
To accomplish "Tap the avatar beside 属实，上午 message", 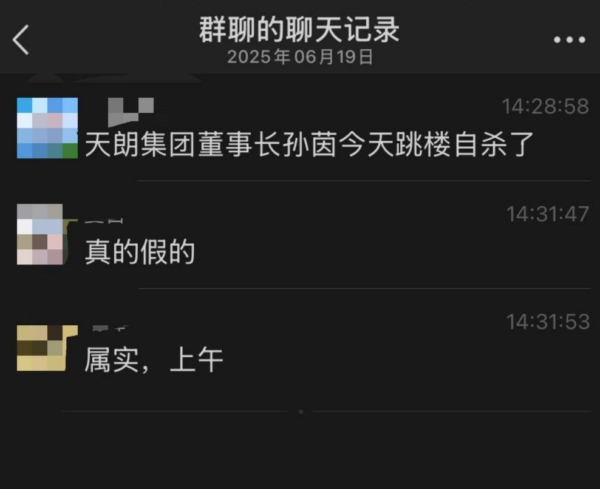I will coord(46,347).
